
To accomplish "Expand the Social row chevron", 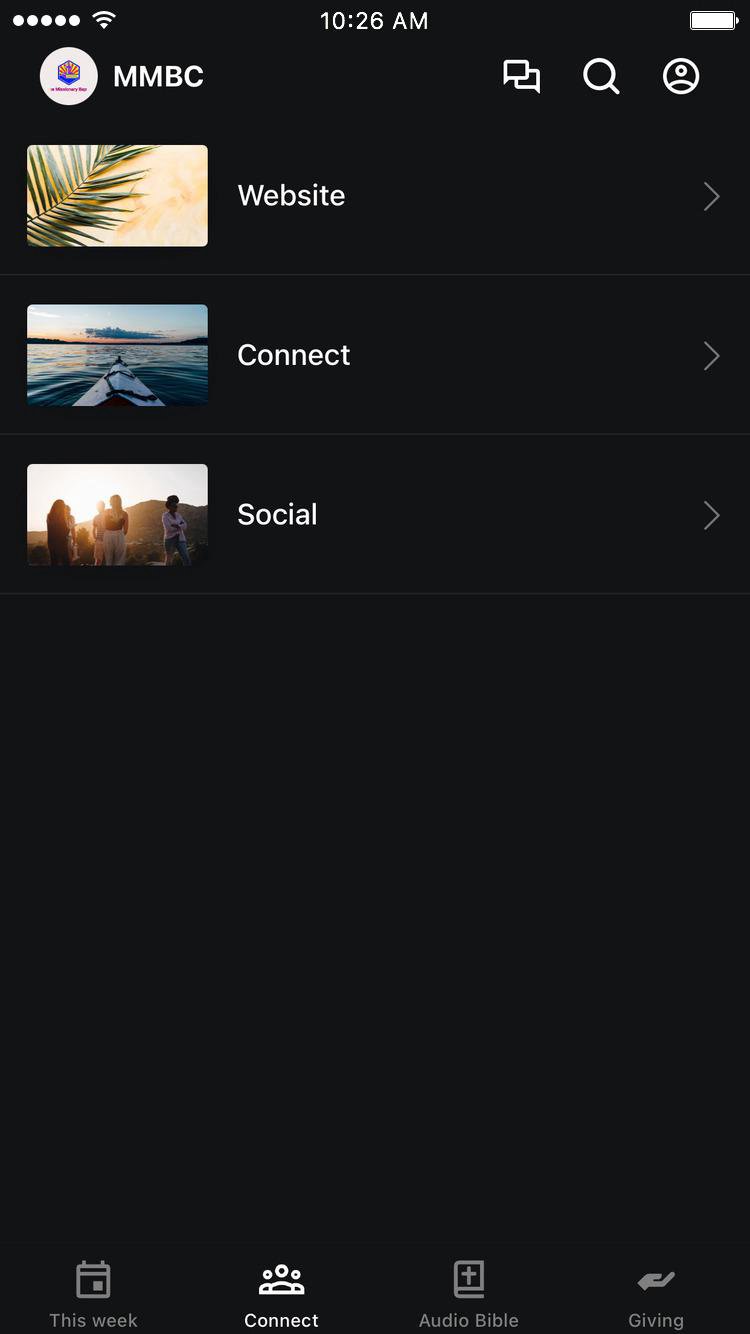I will [710, 515].
